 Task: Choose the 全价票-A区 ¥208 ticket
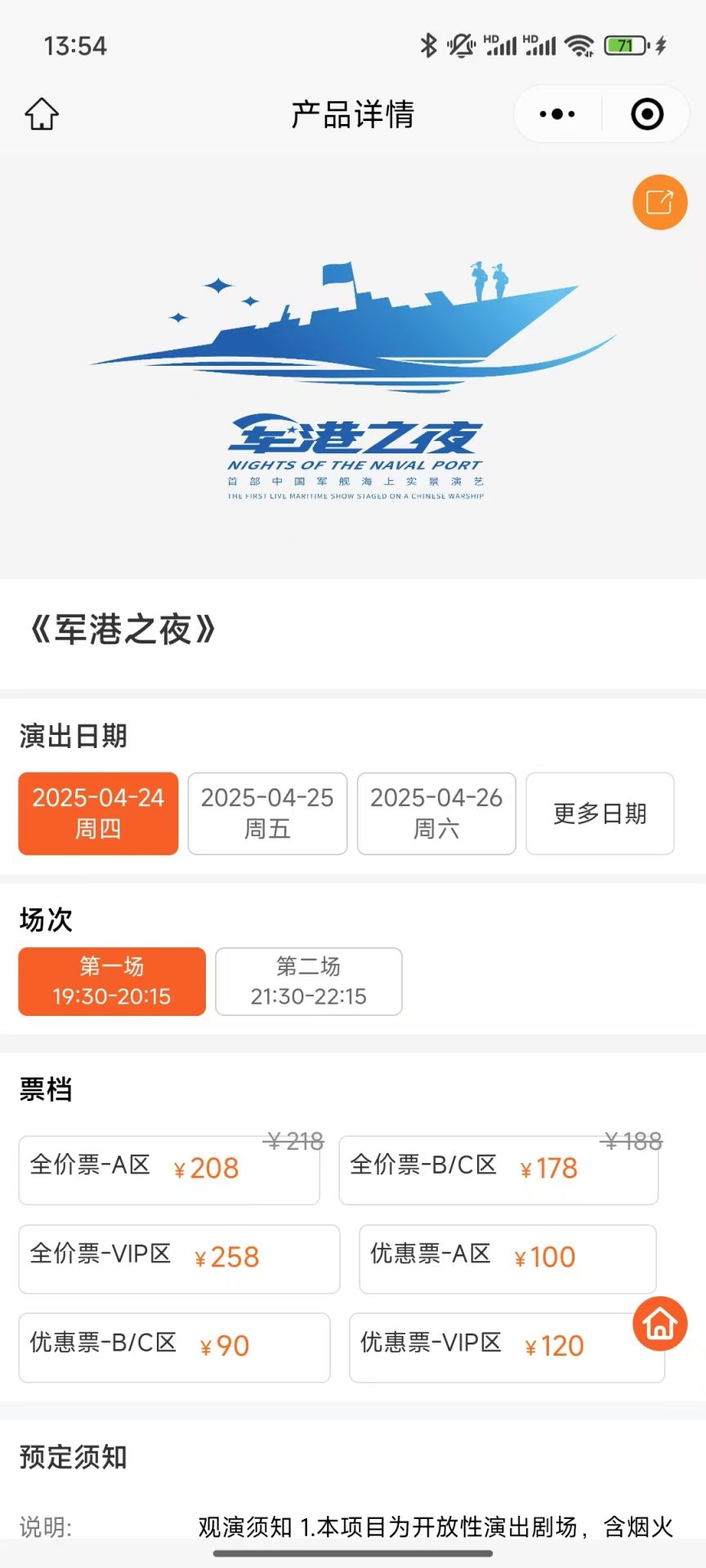pos(169,1169)
